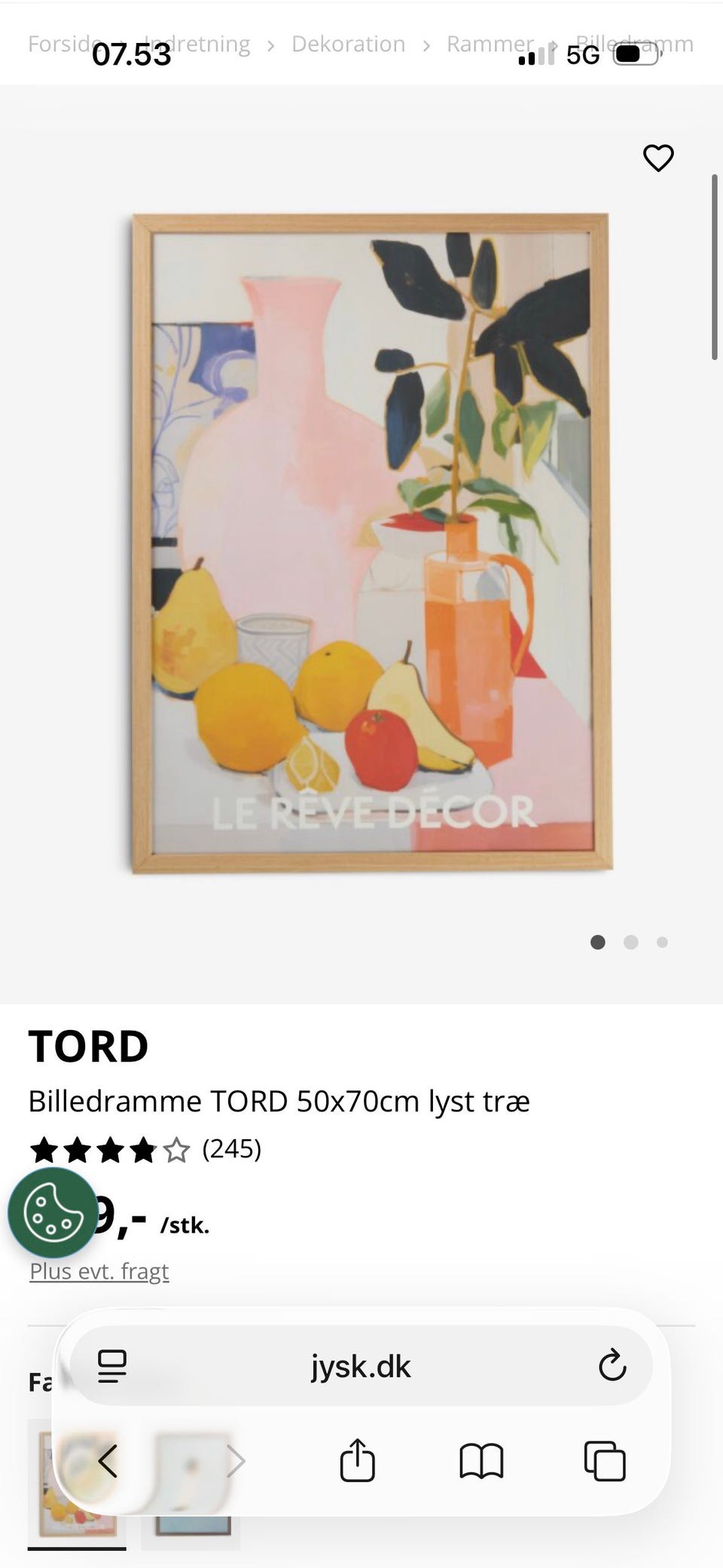This screenshot has width=723, height=1568.
Task: Navigate back with the back arrow
Action: (106, 1459)
